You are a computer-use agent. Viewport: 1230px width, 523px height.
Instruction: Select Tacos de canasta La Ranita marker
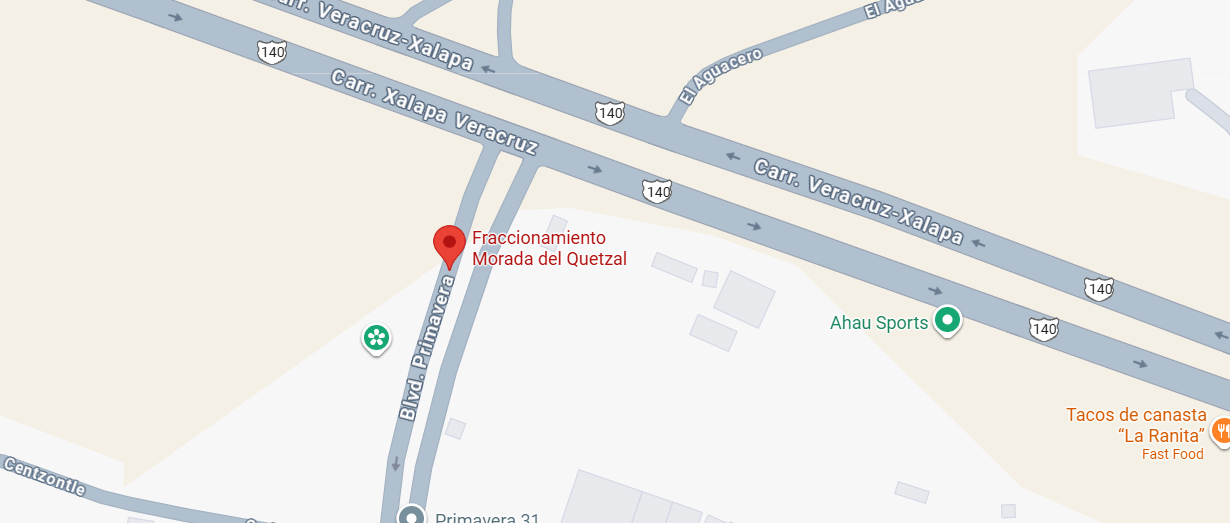[1220, 431]
